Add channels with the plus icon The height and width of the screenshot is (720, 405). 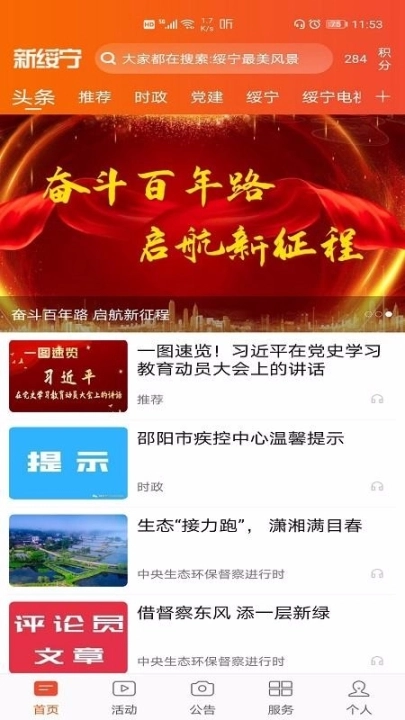click(x=382, y=97)
